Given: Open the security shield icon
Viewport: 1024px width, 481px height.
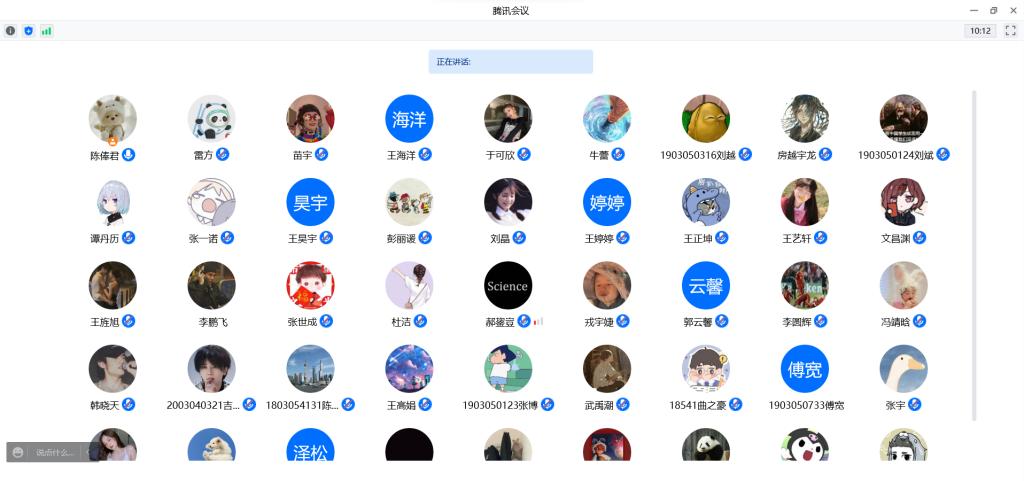Looking at the screenshot, I should (29, 31).
